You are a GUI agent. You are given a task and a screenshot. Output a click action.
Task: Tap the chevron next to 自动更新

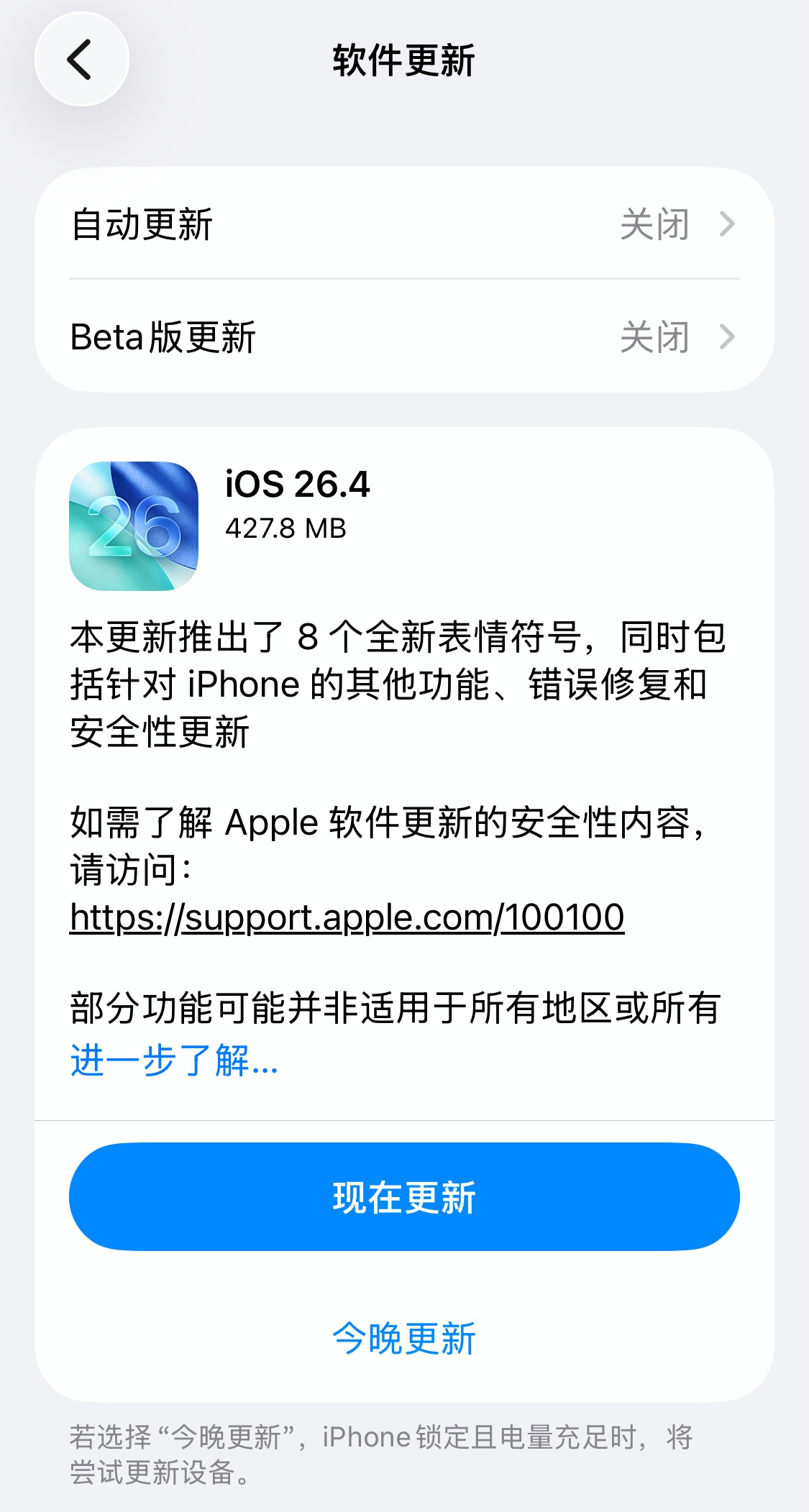(x=728, y=224)
